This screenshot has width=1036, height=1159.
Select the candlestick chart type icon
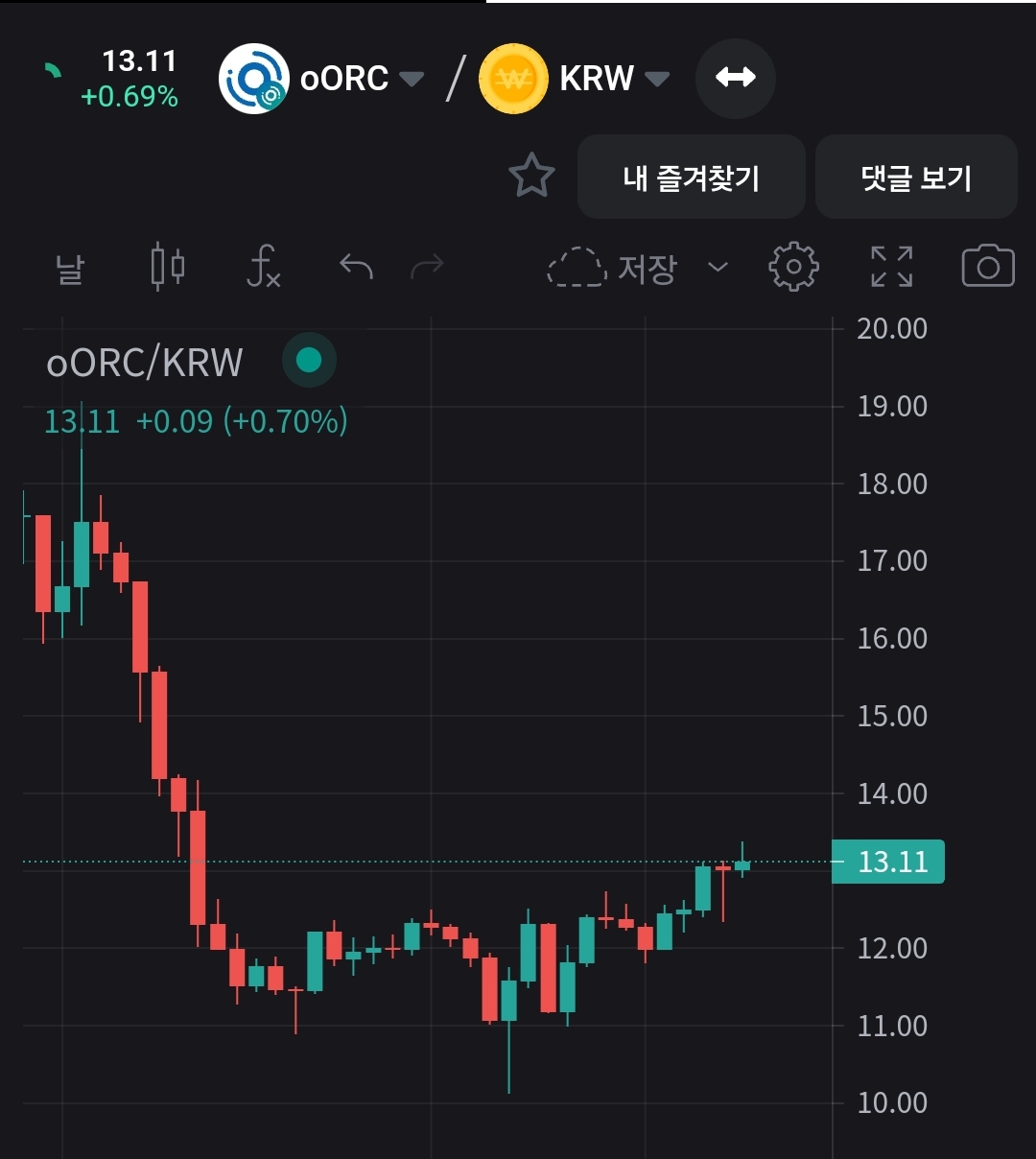[x=168, y=267]
